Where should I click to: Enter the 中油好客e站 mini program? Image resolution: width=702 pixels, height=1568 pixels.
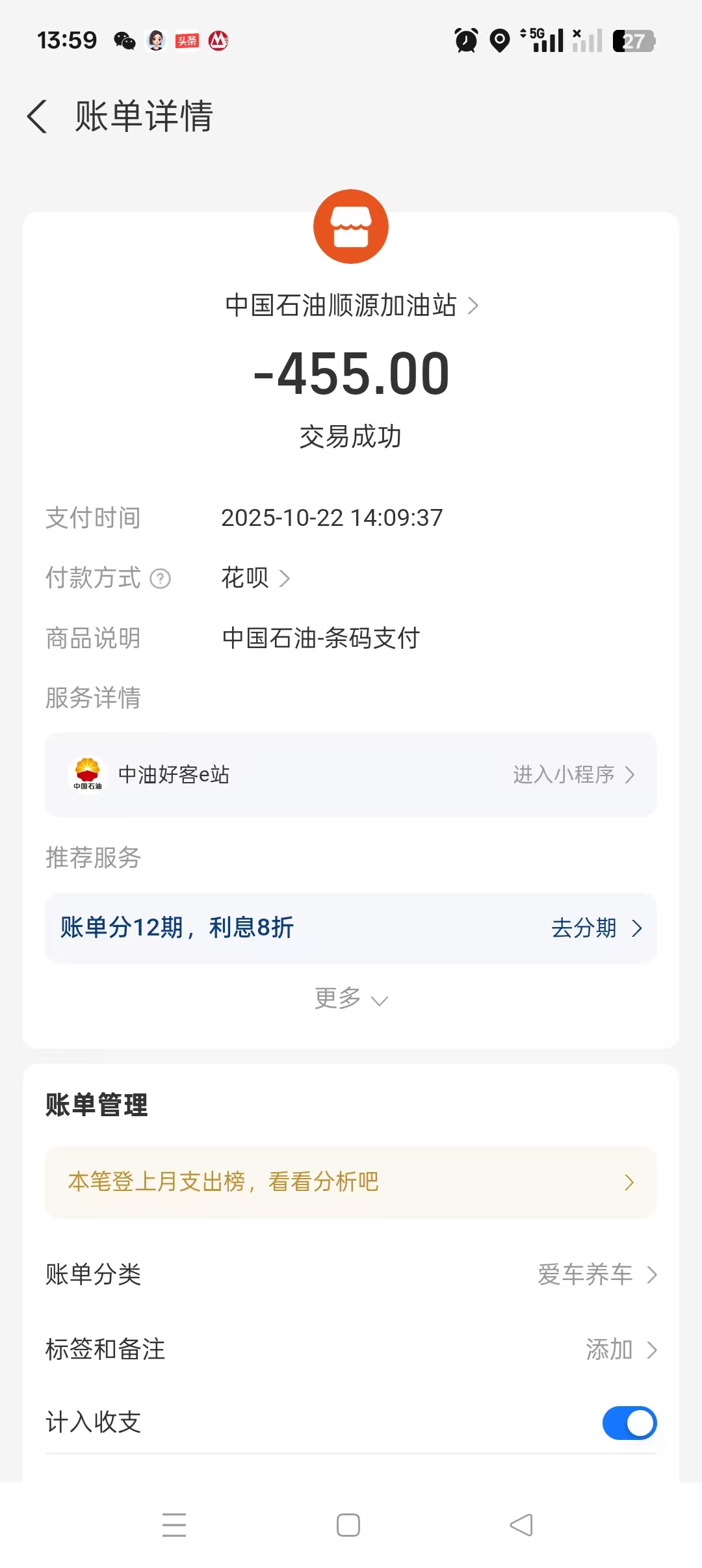pos(572,775)
